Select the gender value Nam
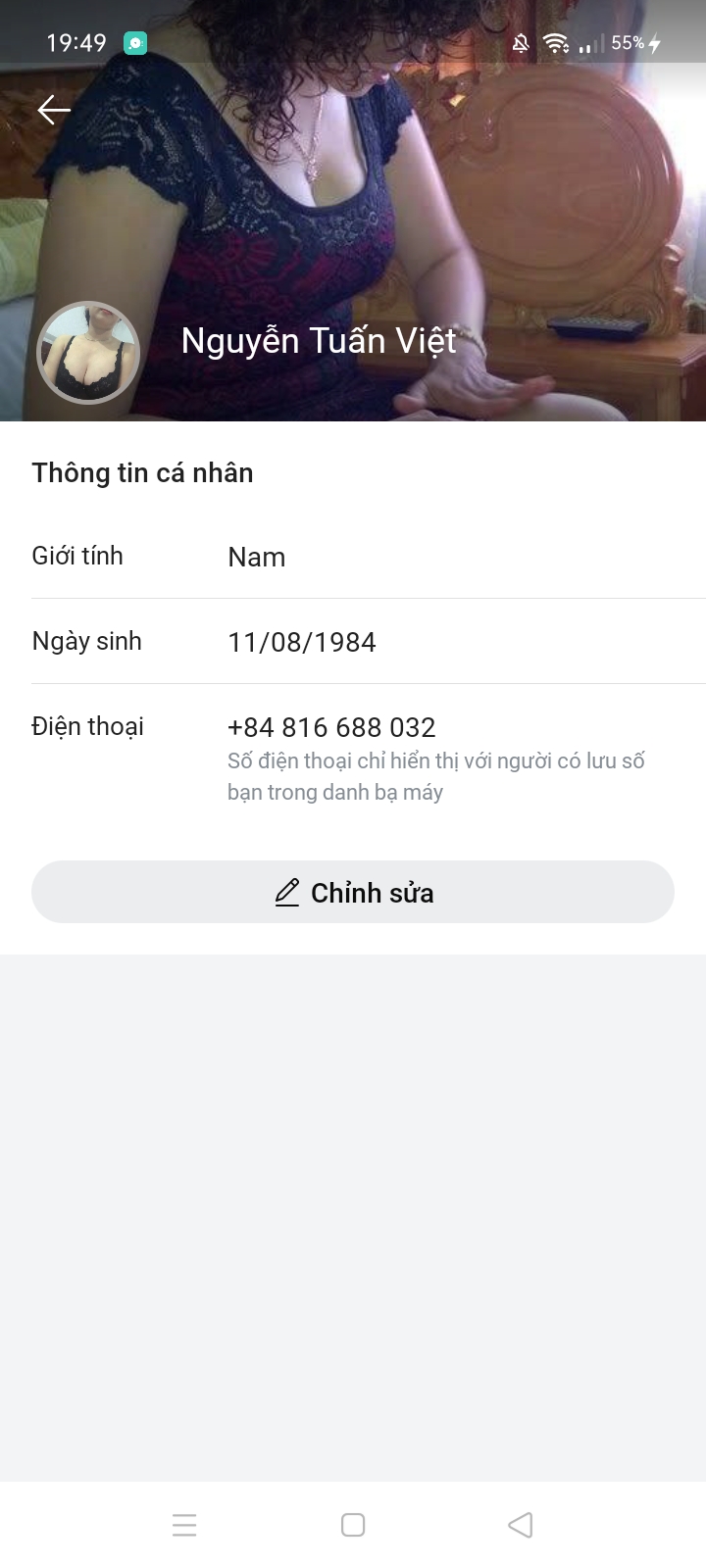Screen dimensions: 706x1568 [256, 557]
